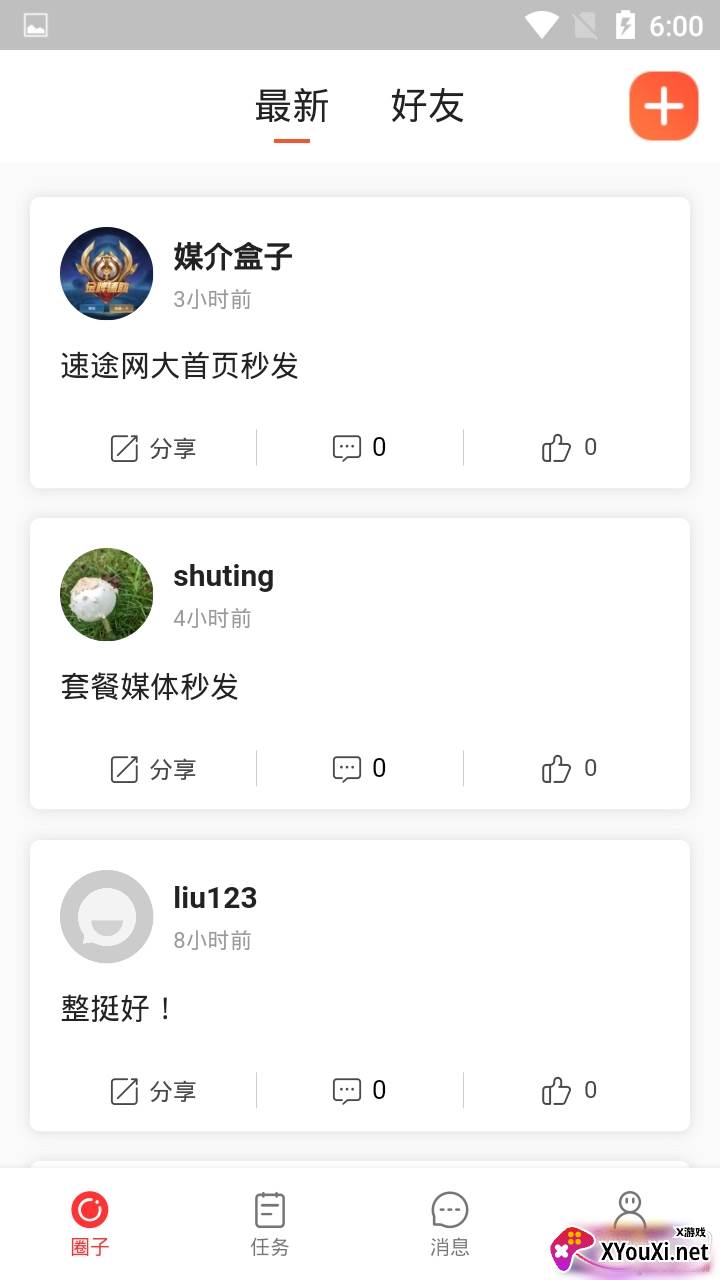Image resolution: width=720 pixels, height=1280 pixels.
Task: Open 媒介盒子's profile avatar
Action: [x=107, y=274]
